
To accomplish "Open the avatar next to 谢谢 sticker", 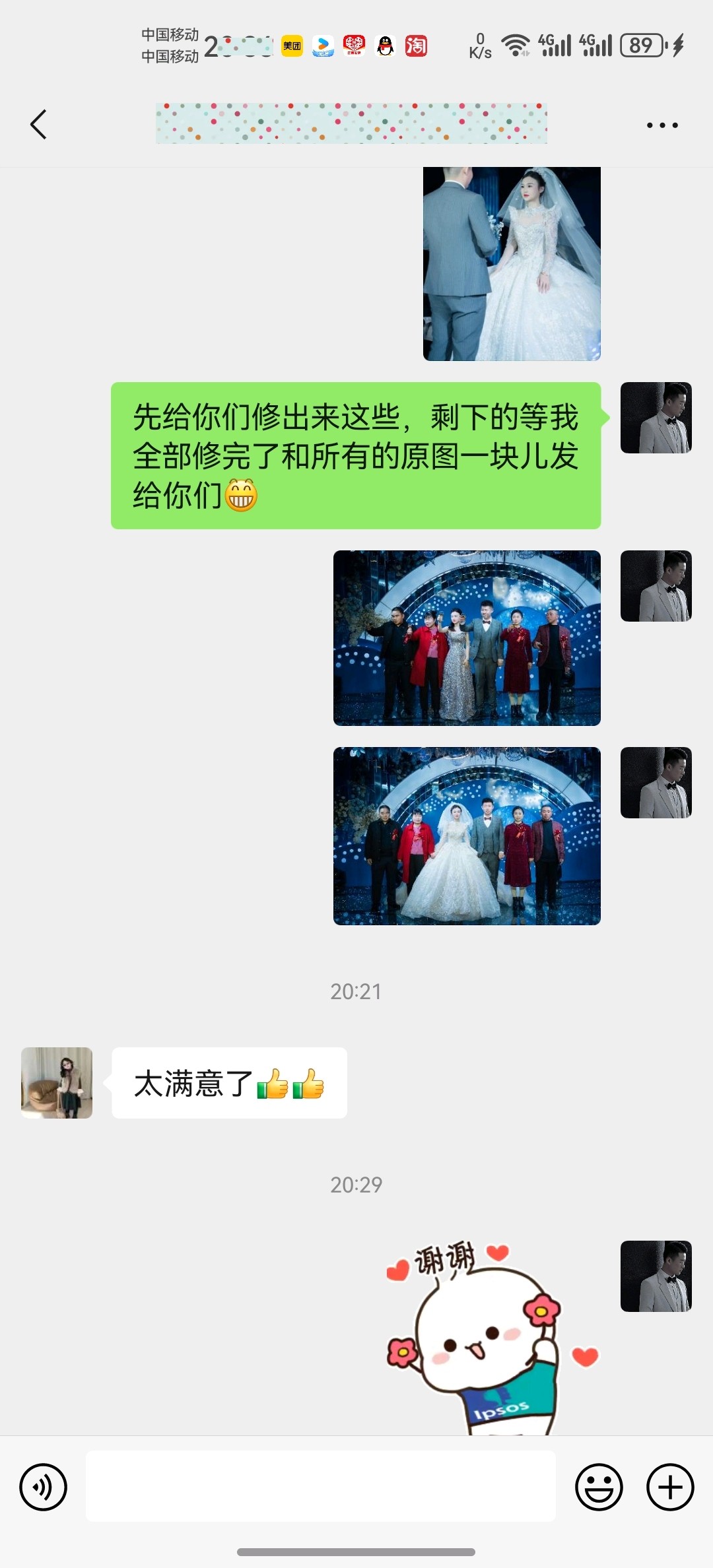I will tap(656, 1276).
